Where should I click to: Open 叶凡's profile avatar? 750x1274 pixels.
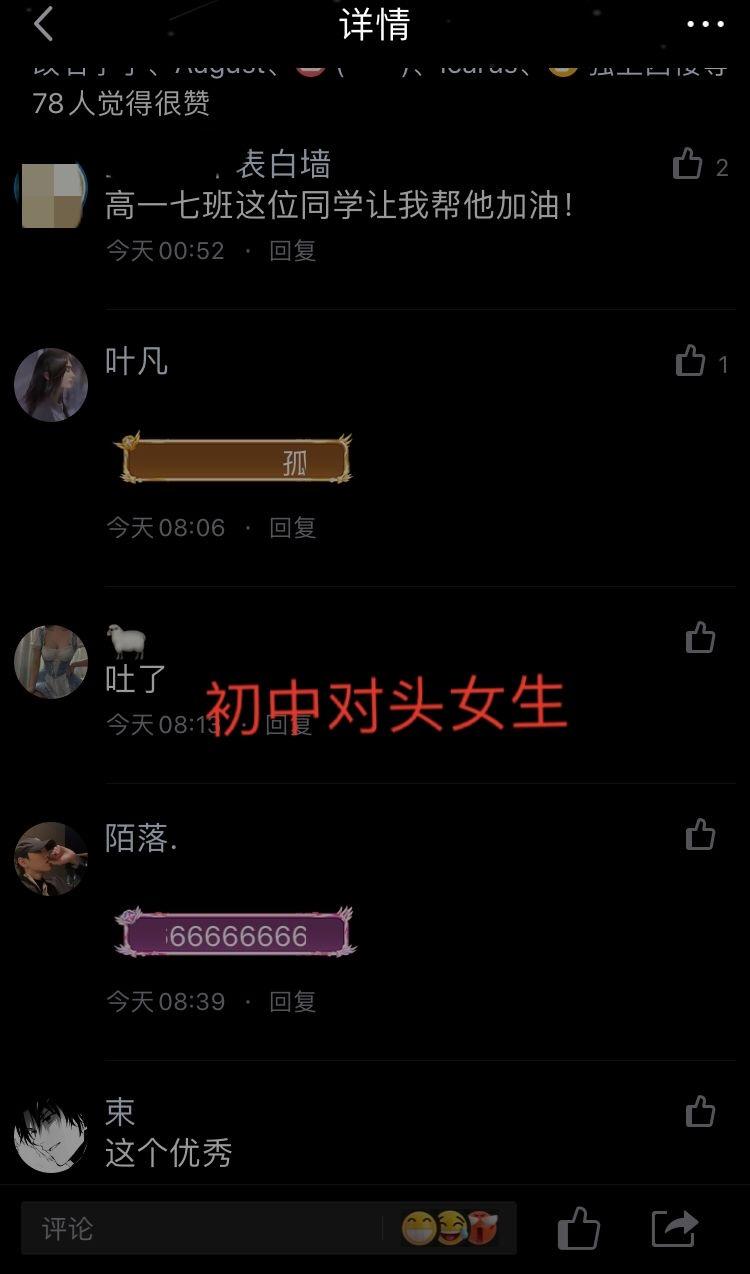pyautogui.click(x=51, y=385)
